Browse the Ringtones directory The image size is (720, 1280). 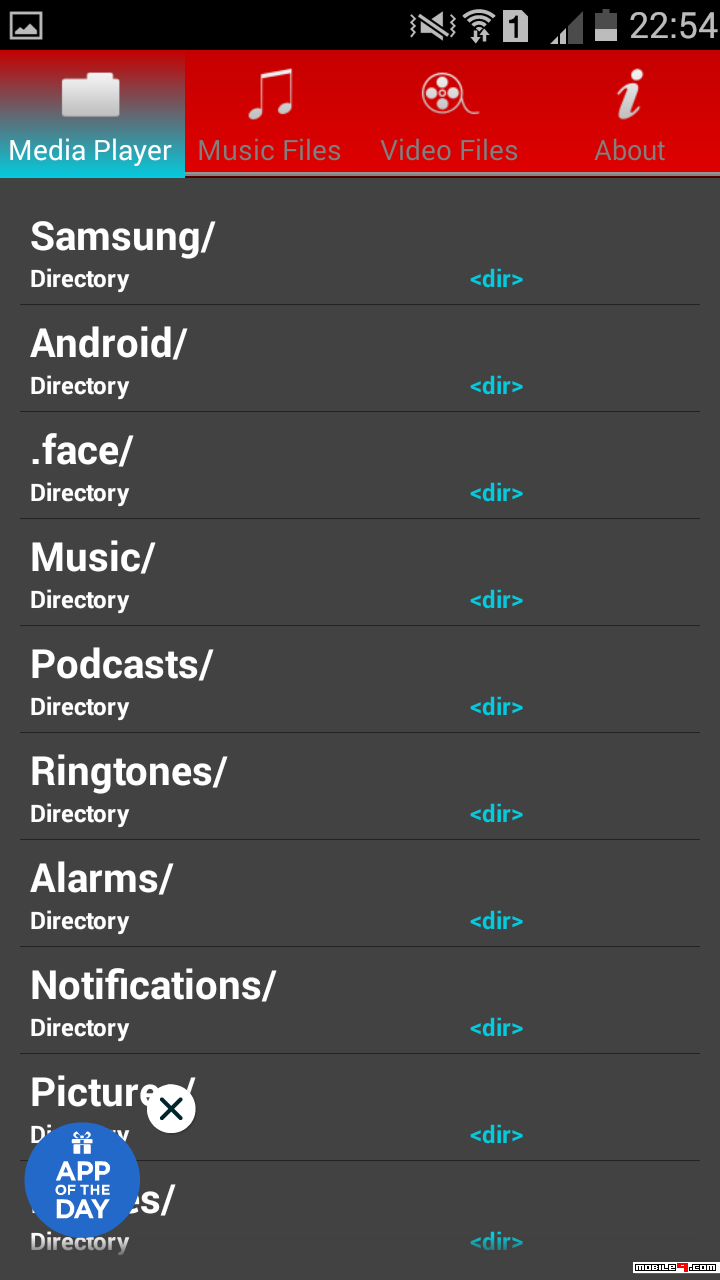click(x=360, y=786)
